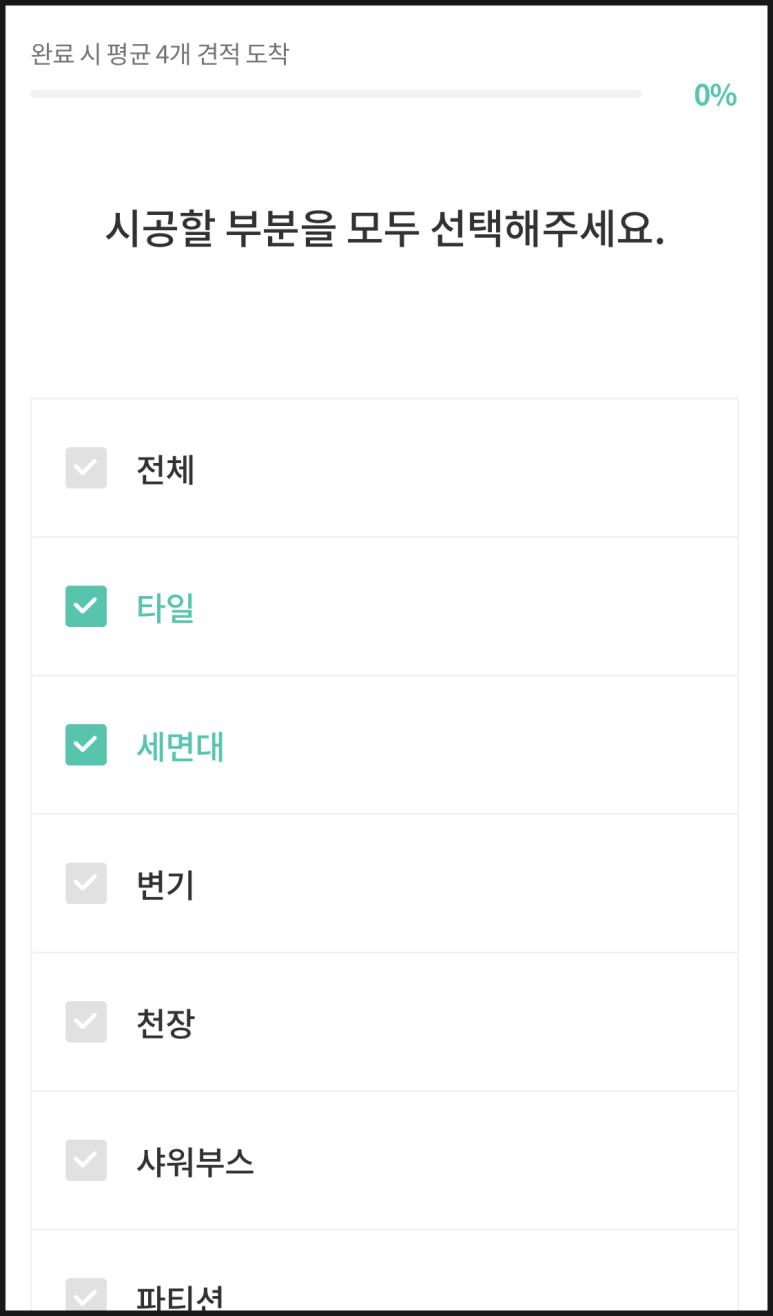This screenshot has height=1316, width=773.
Task: Toggle the green checkmark next to 세면대
Action: 86,744
